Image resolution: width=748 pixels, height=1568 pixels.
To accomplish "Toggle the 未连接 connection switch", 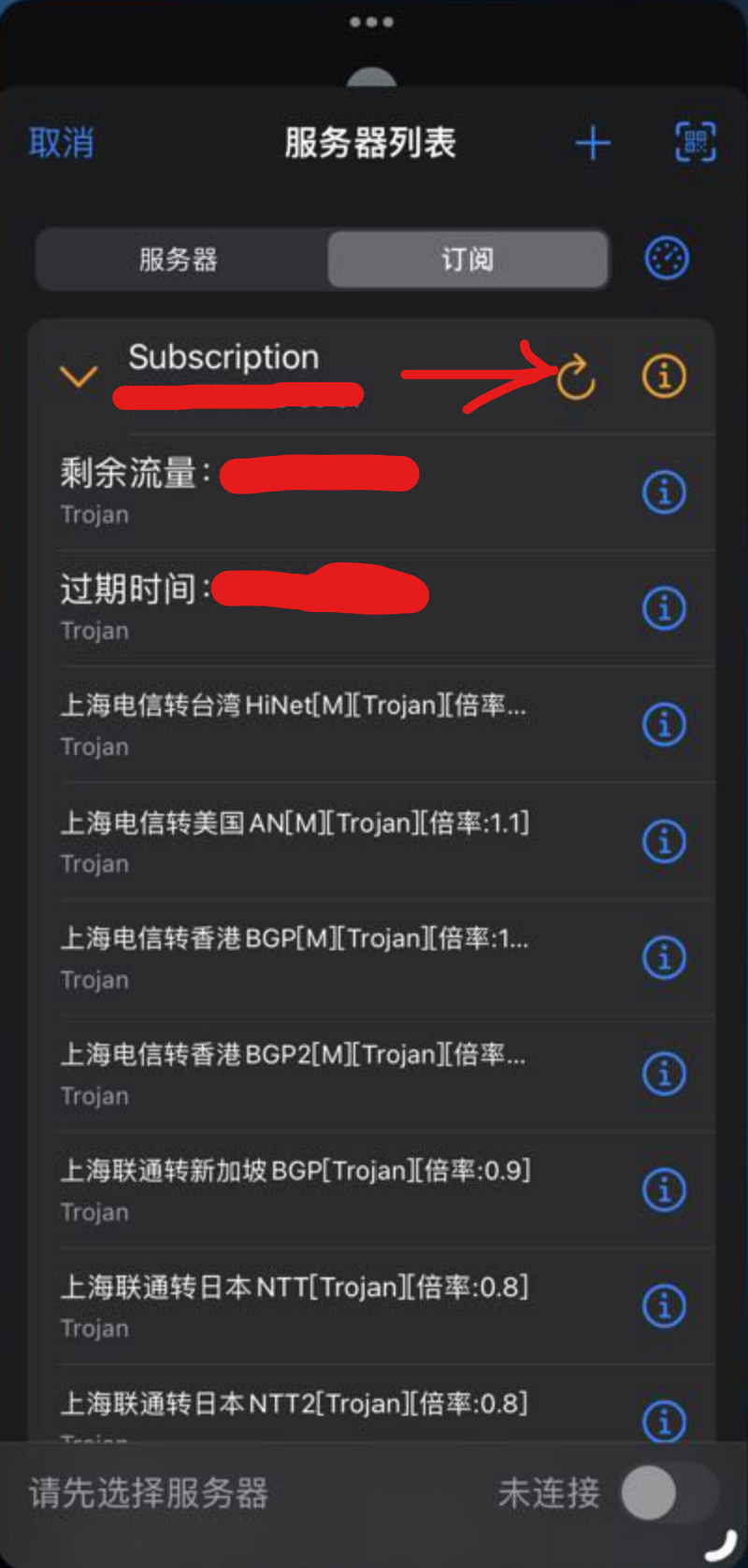I will 668,1492.
